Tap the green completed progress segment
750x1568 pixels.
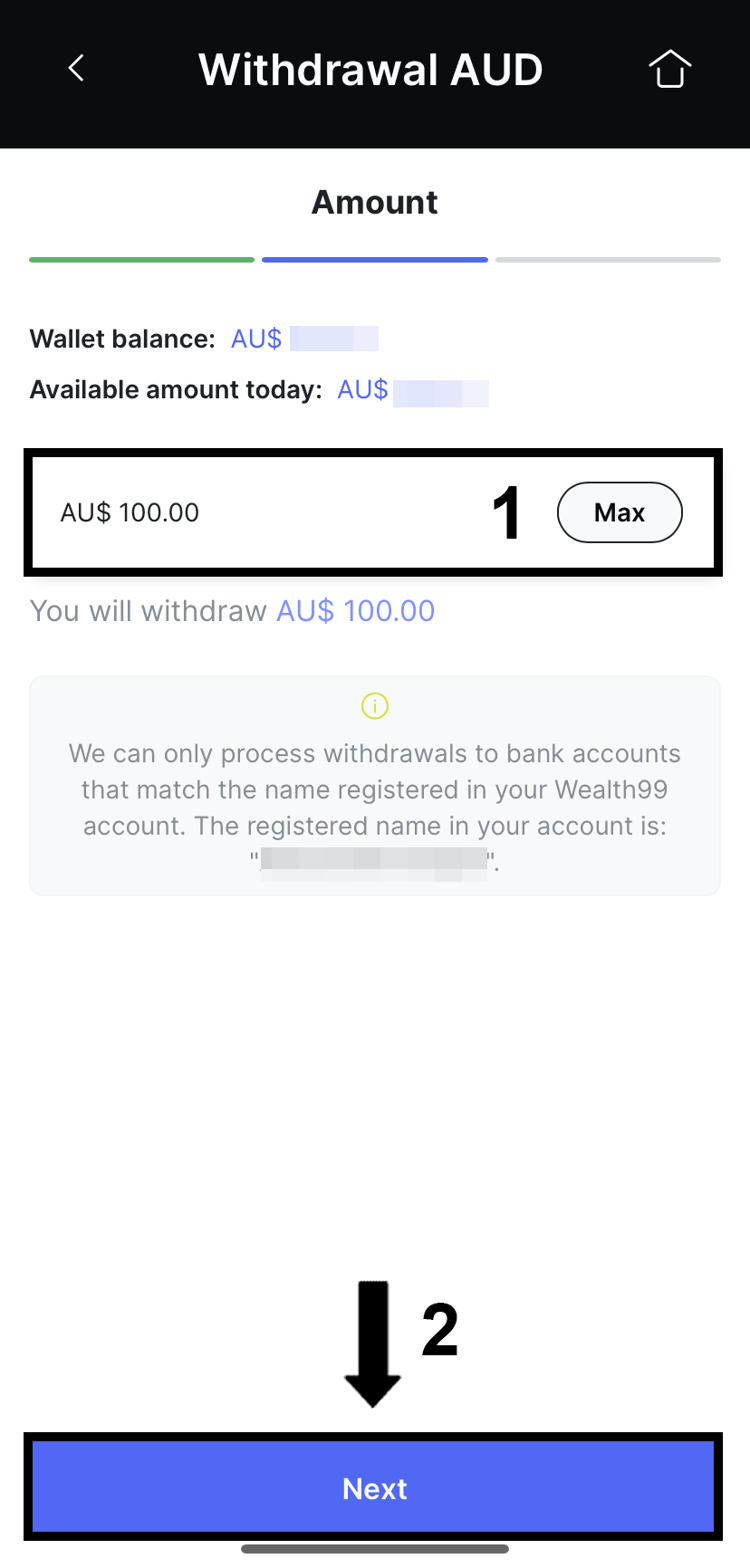[x=141, y=259]
